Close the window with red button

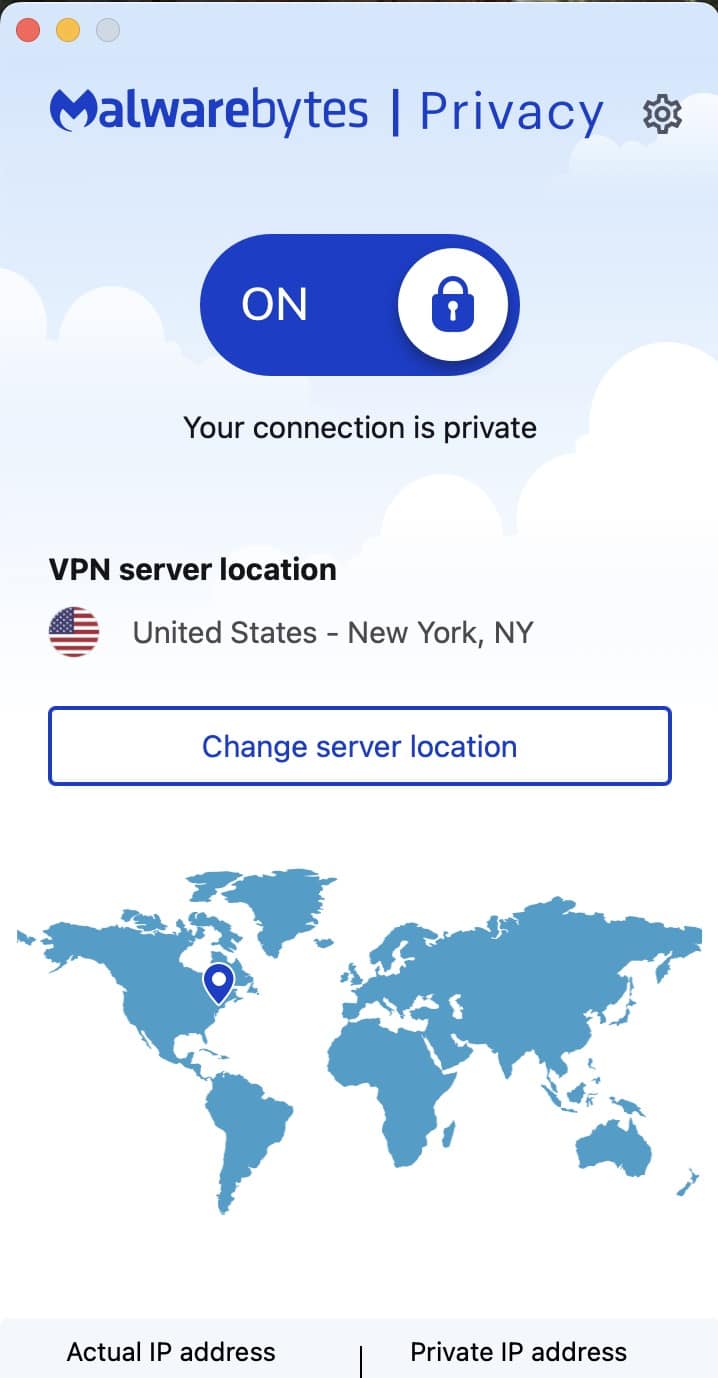(x=28, y=30)
